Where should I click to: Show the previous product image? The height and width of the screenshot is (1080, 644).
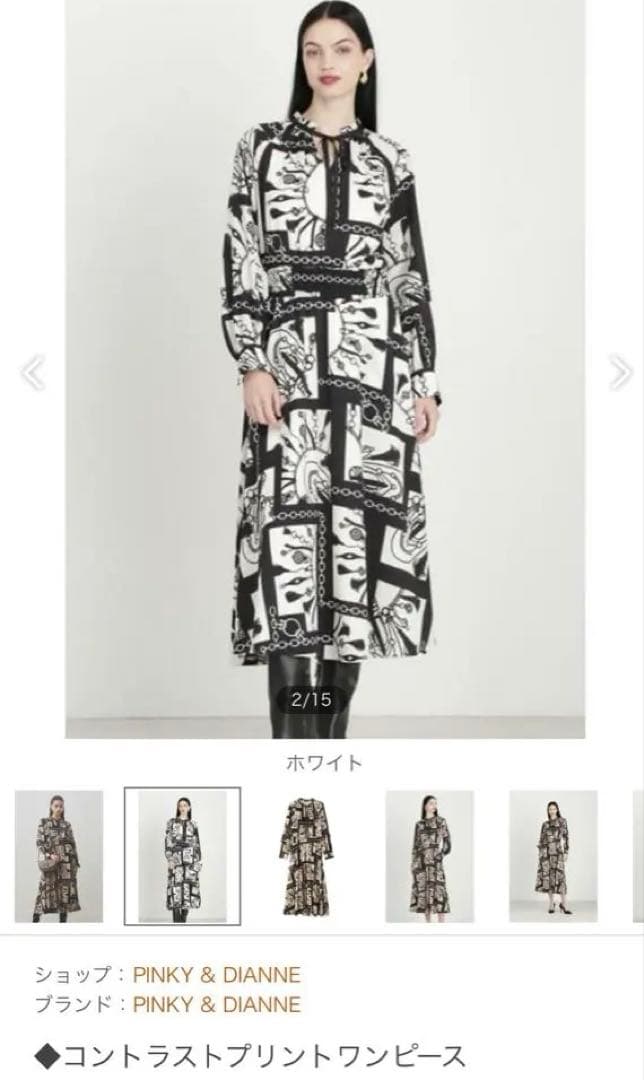pyautogui.click(x=33, y=373)
